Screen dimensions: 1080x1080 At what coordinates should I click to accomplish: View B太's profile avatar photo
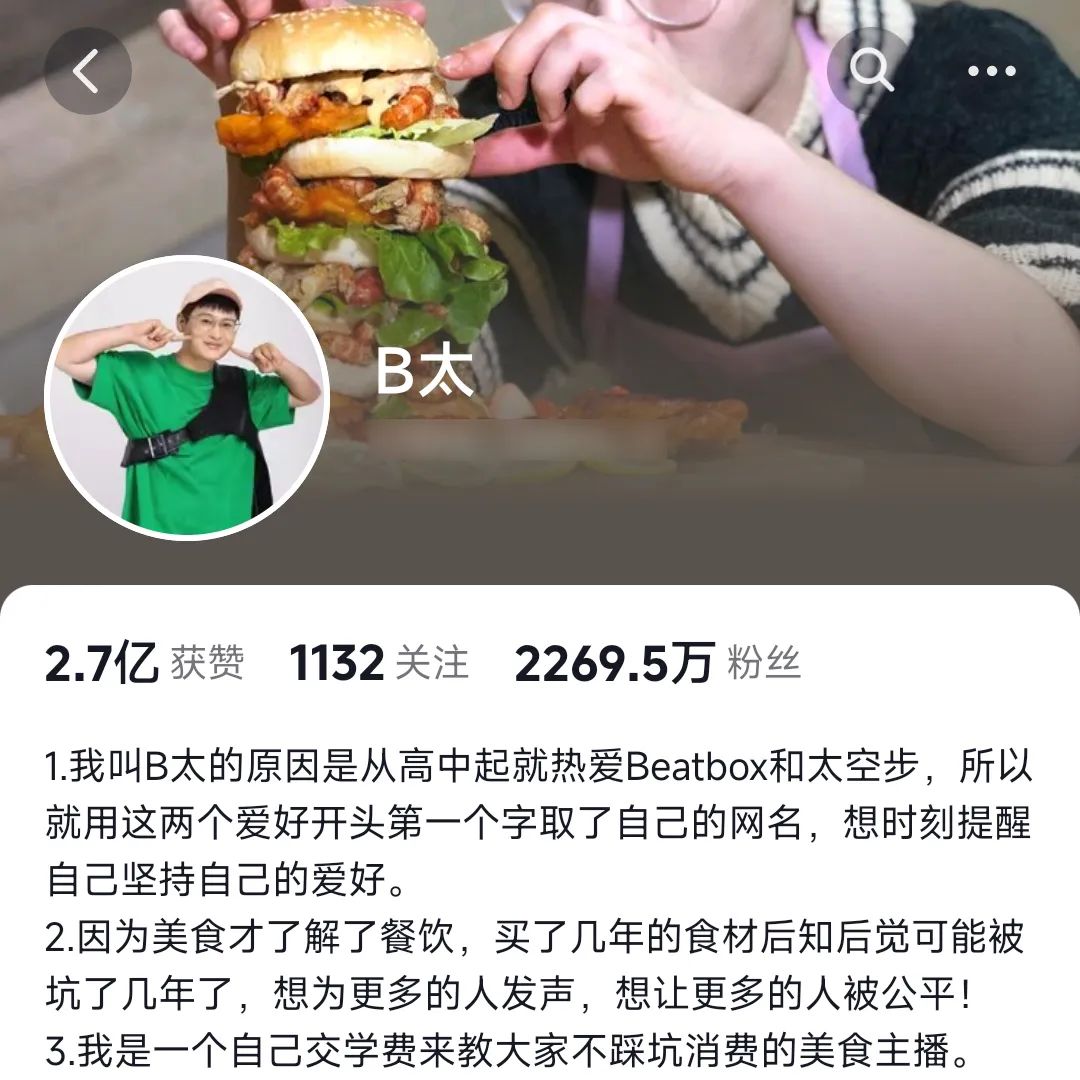pyautogui.click(x=187, y=400)
